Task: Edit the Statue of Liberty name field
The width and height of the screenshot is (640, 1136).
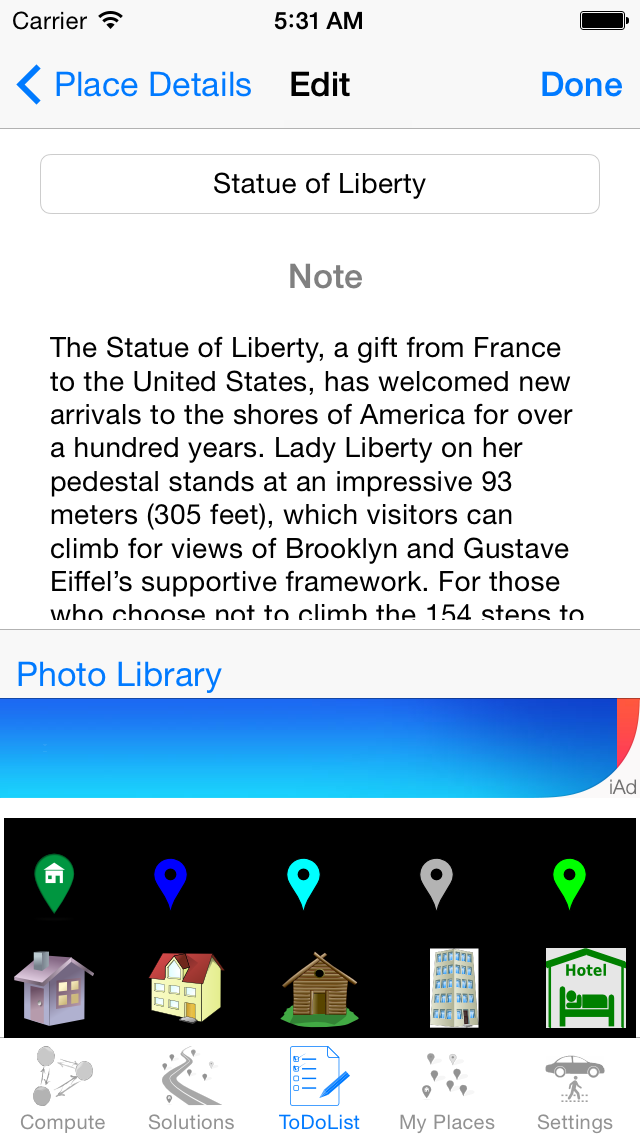Action: [x=320, y=184]
